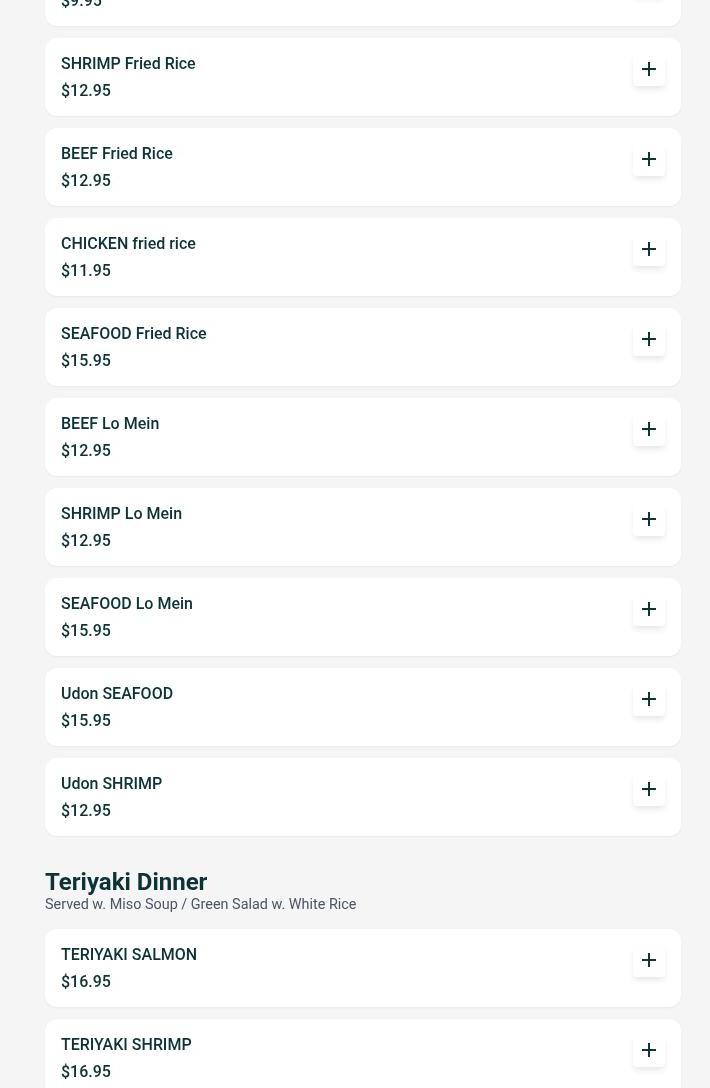Add BEEF Fried Rice to the order
Screen dimensions: 710x1088
tap(649, 159)
